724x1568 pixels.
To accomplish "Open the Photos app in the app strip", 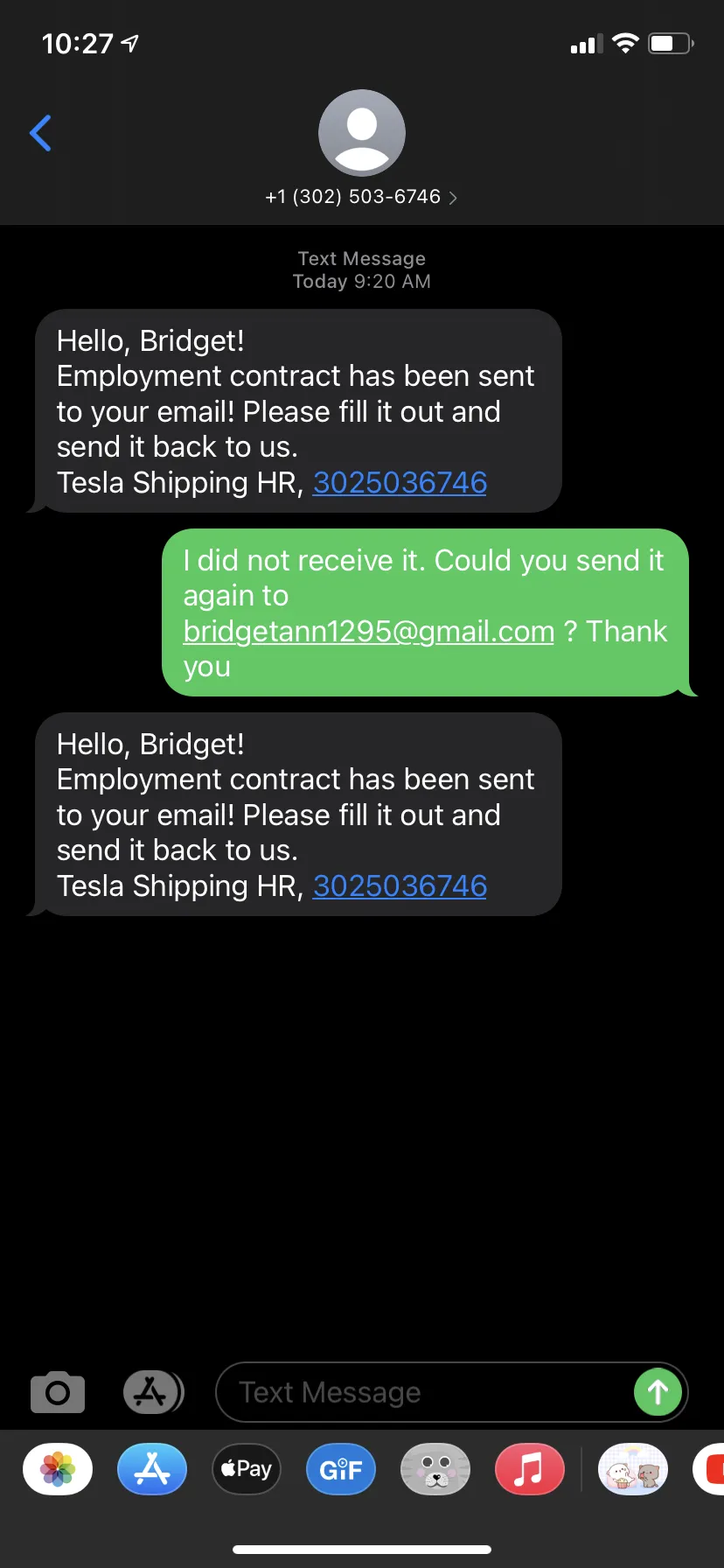I will 58,1469.
